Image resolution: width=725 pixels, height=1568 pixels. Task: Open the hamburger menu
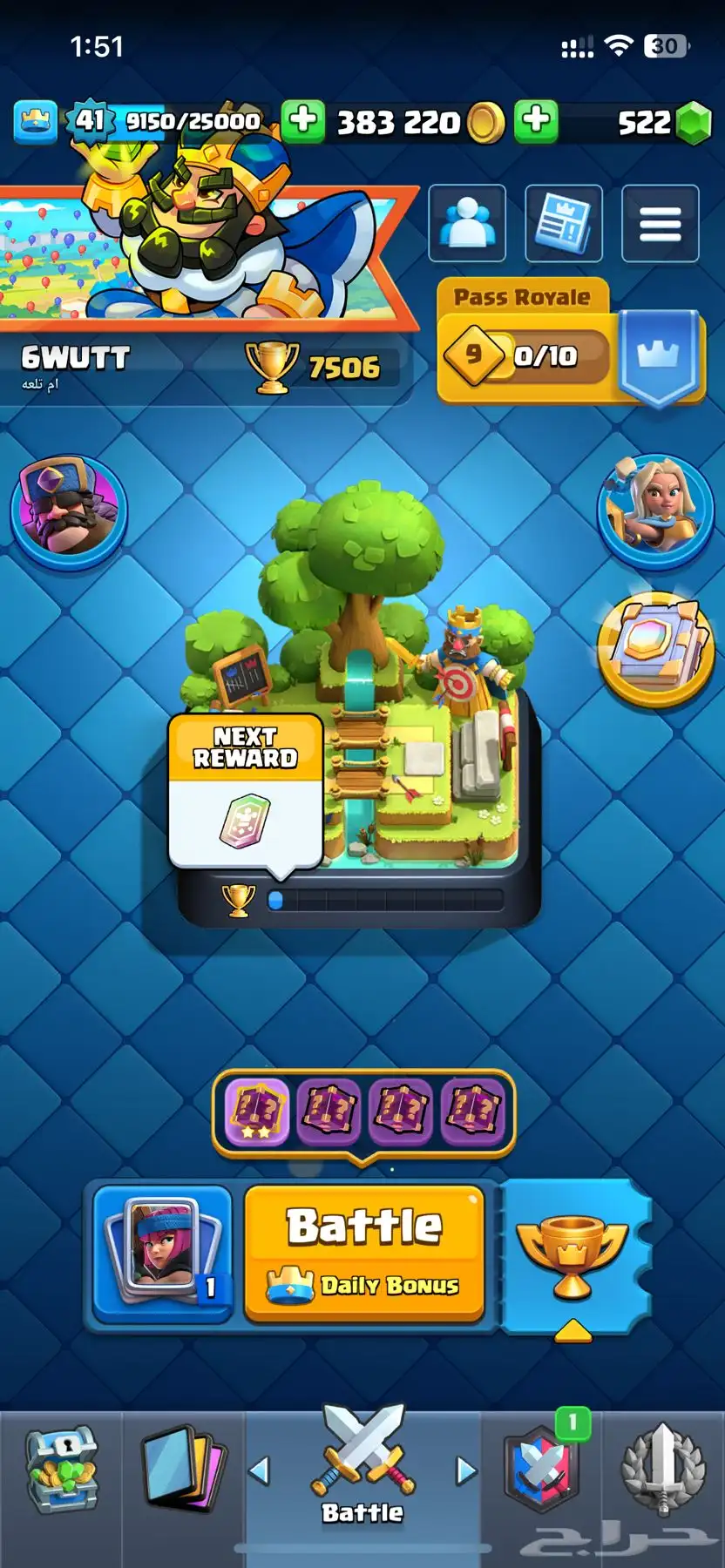pyautogui.click(x=660, y=223)
